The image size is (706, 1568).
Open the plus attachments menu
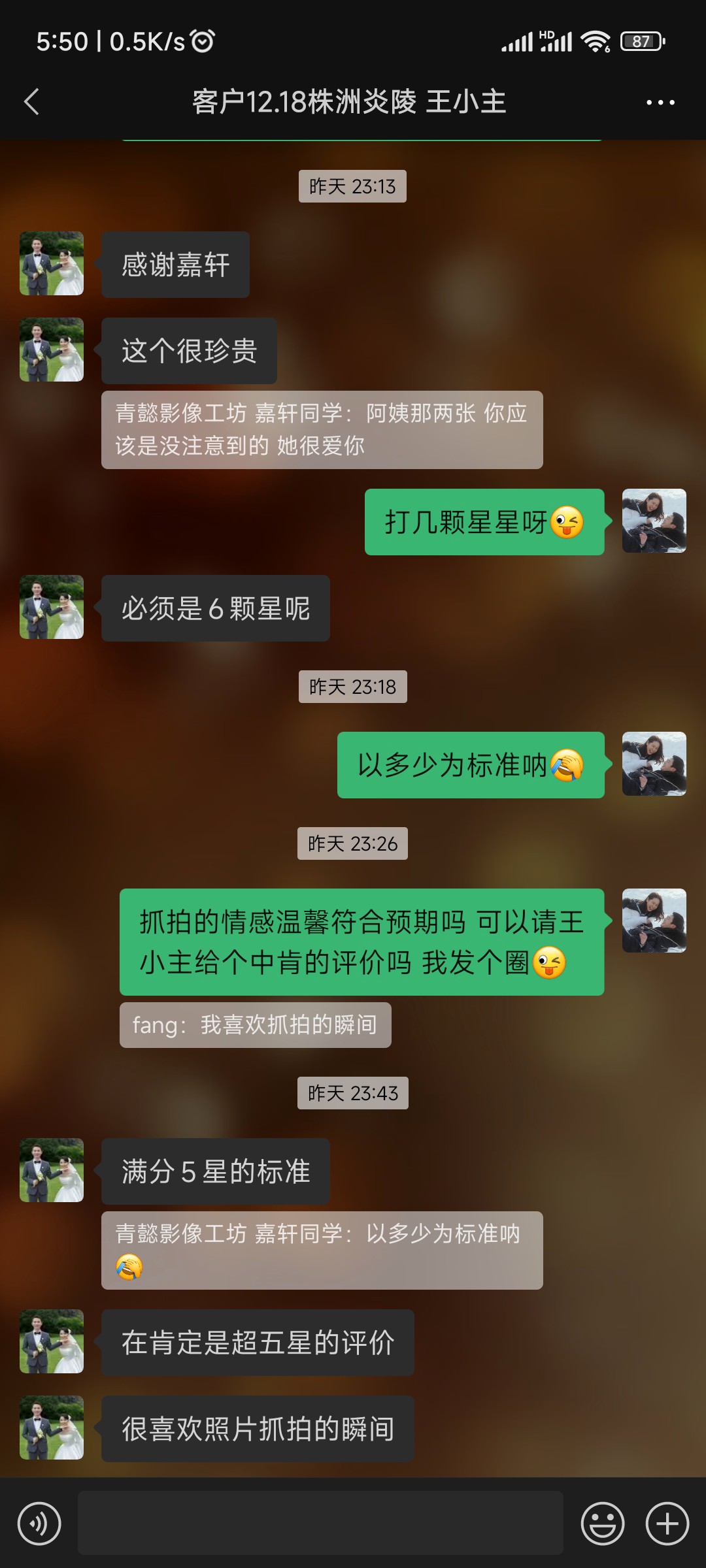tap(667, 1524)
